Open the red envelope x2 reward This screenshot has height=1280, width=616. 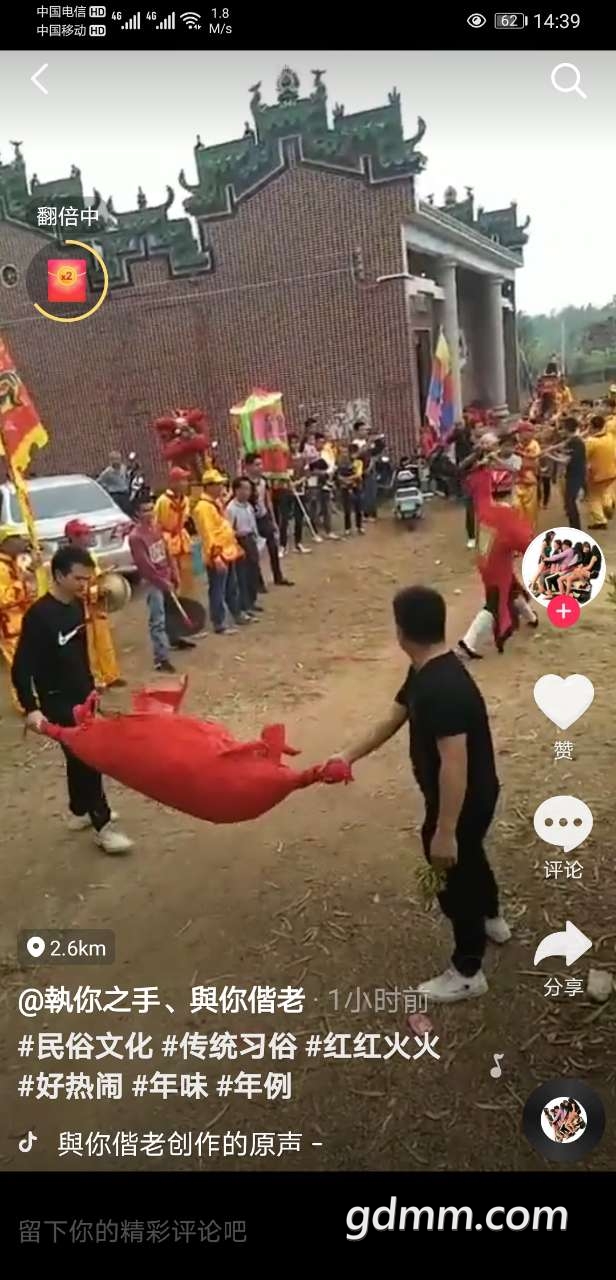[x=67, y=280]
